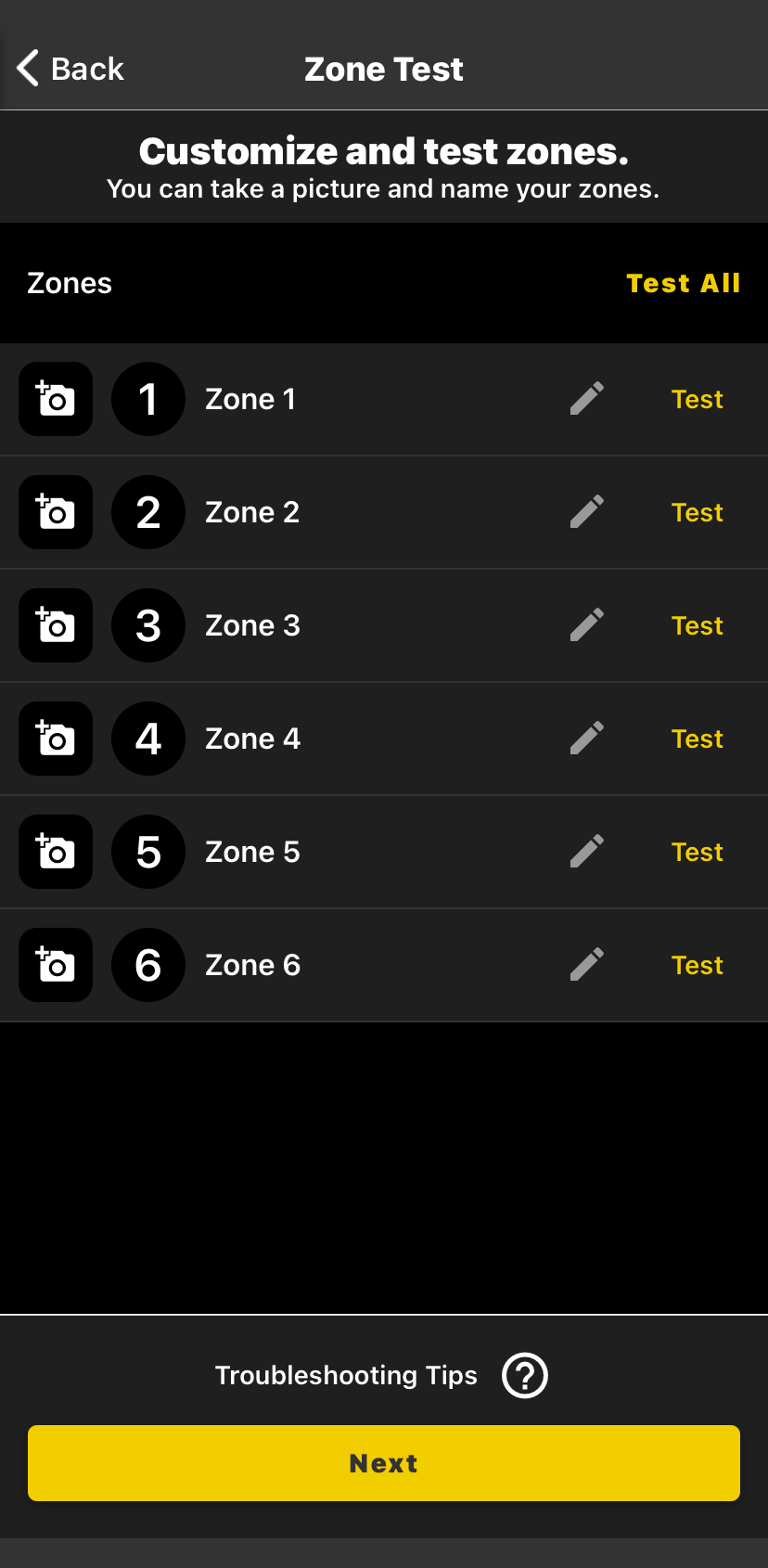Screen dimensions: 768x1568
Task: Take a picture for Zone 3
Action: (56, 625)
